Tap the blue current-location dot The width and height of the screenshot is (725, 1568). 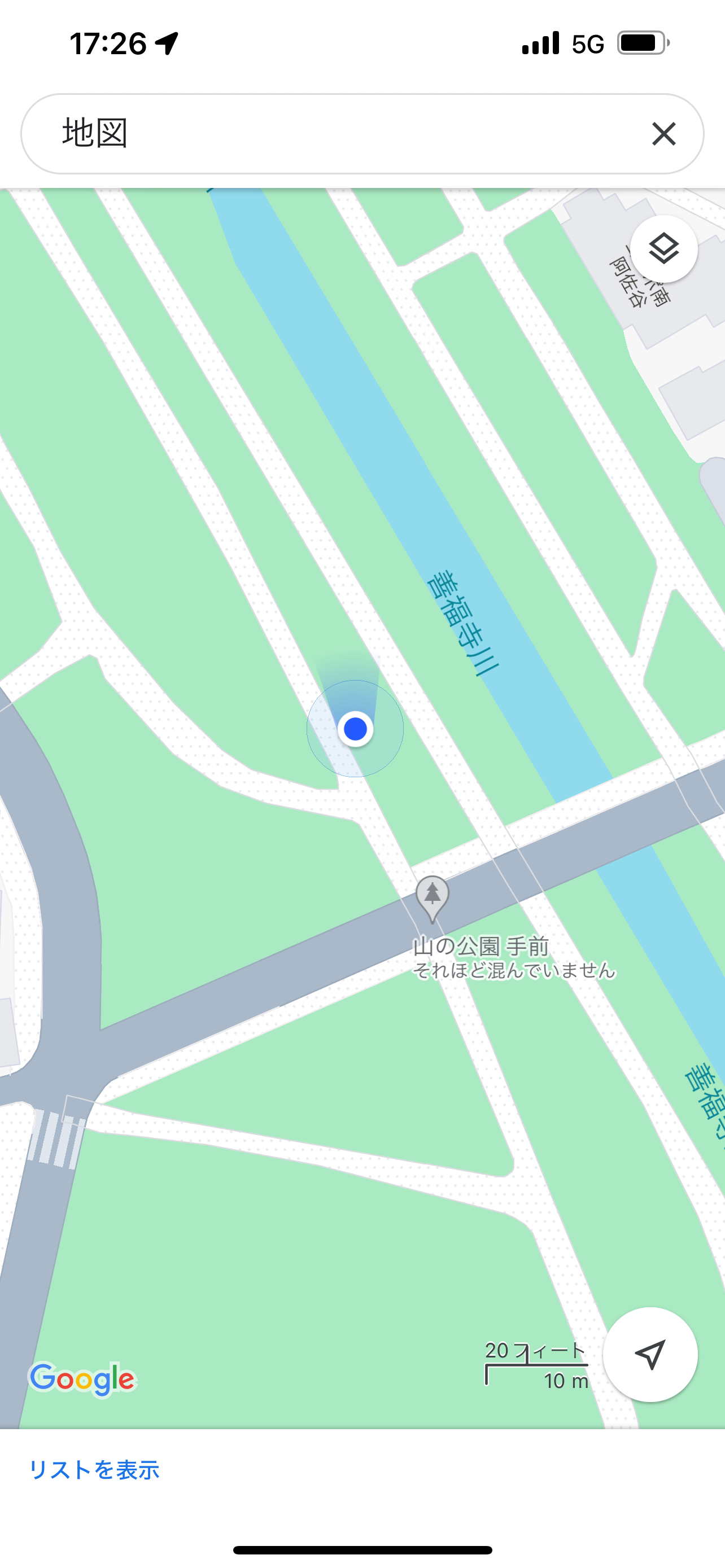[355, 729]
